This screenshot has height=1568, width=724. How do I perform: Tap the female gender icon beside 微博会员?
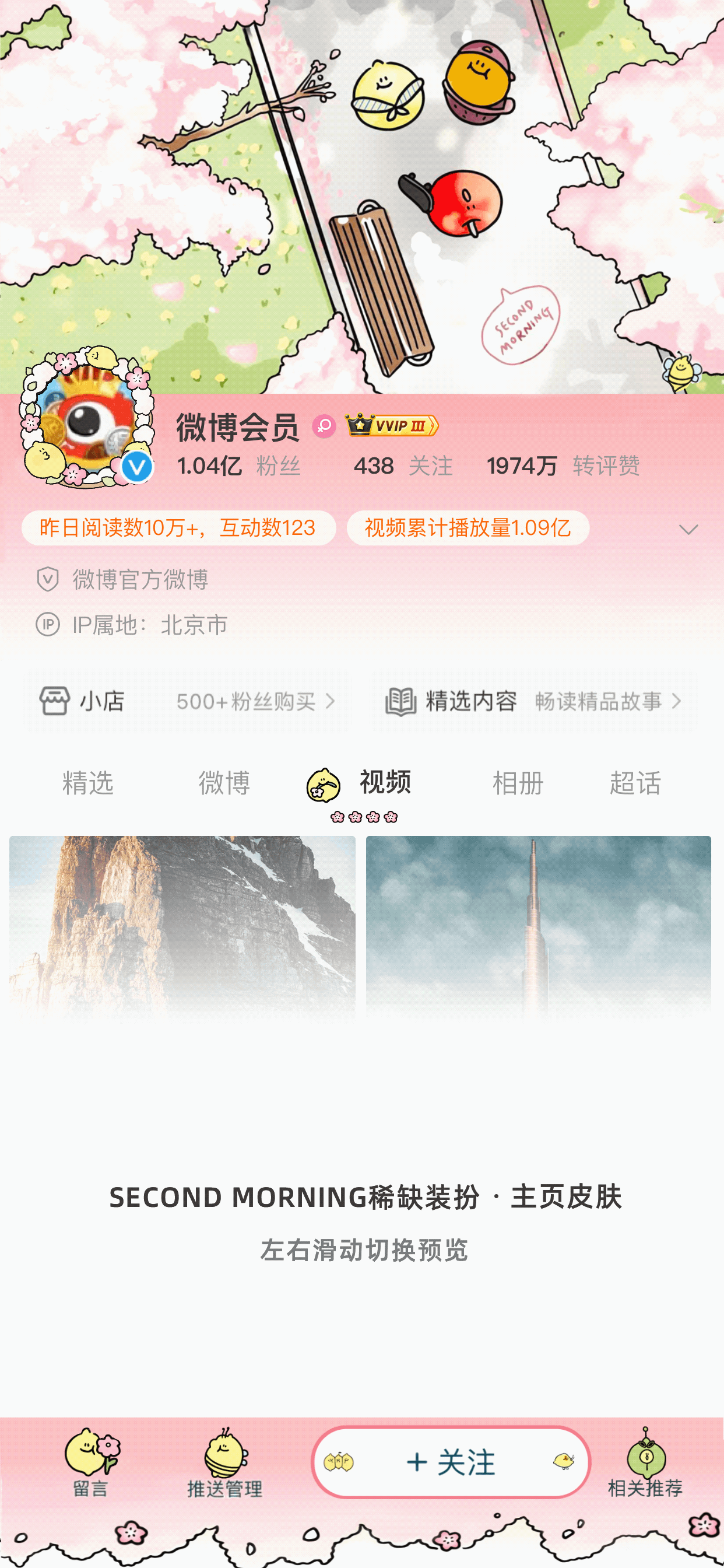point(322,426)
